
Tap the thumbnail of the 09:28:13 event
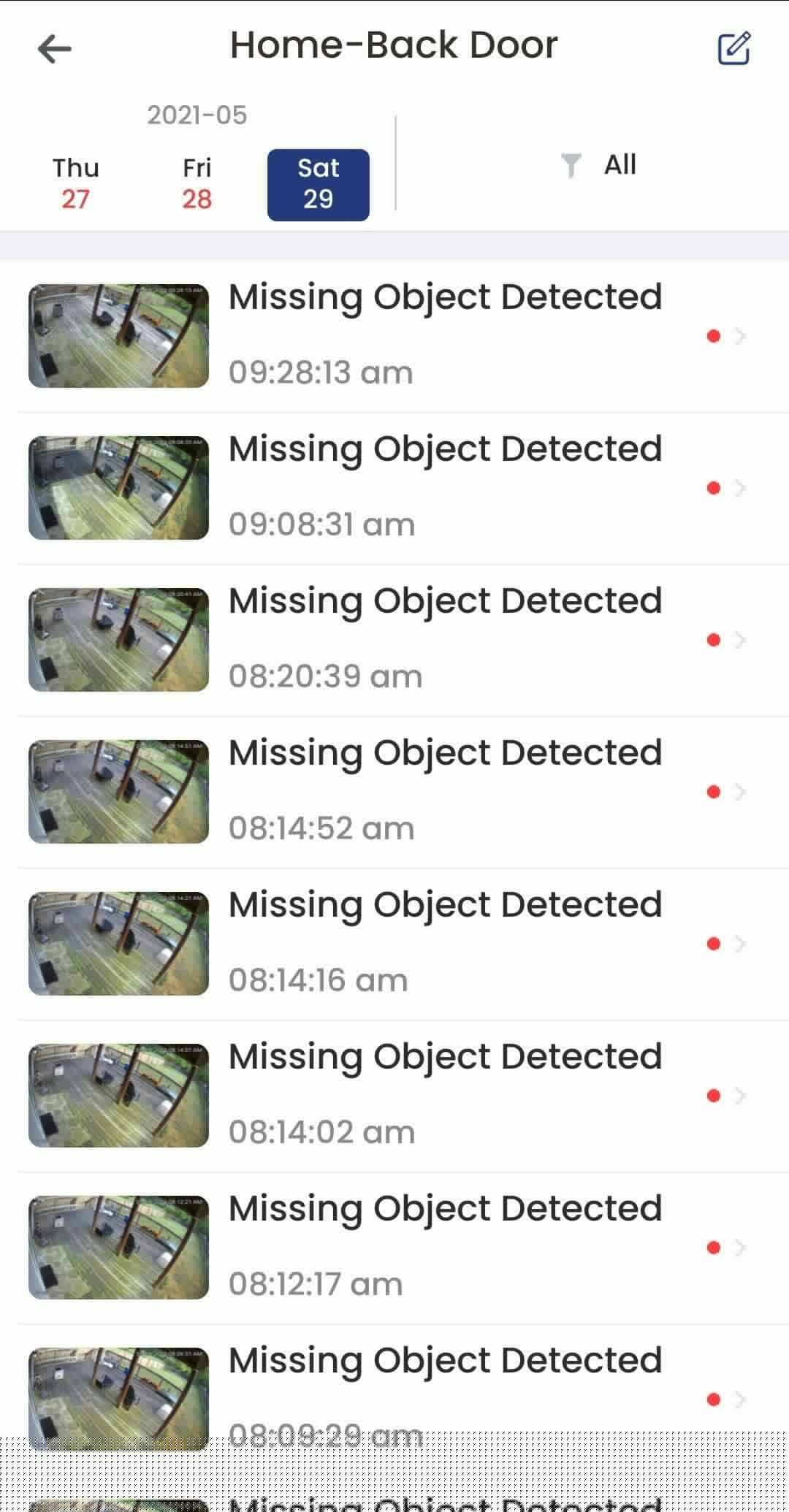coord(118,337)
